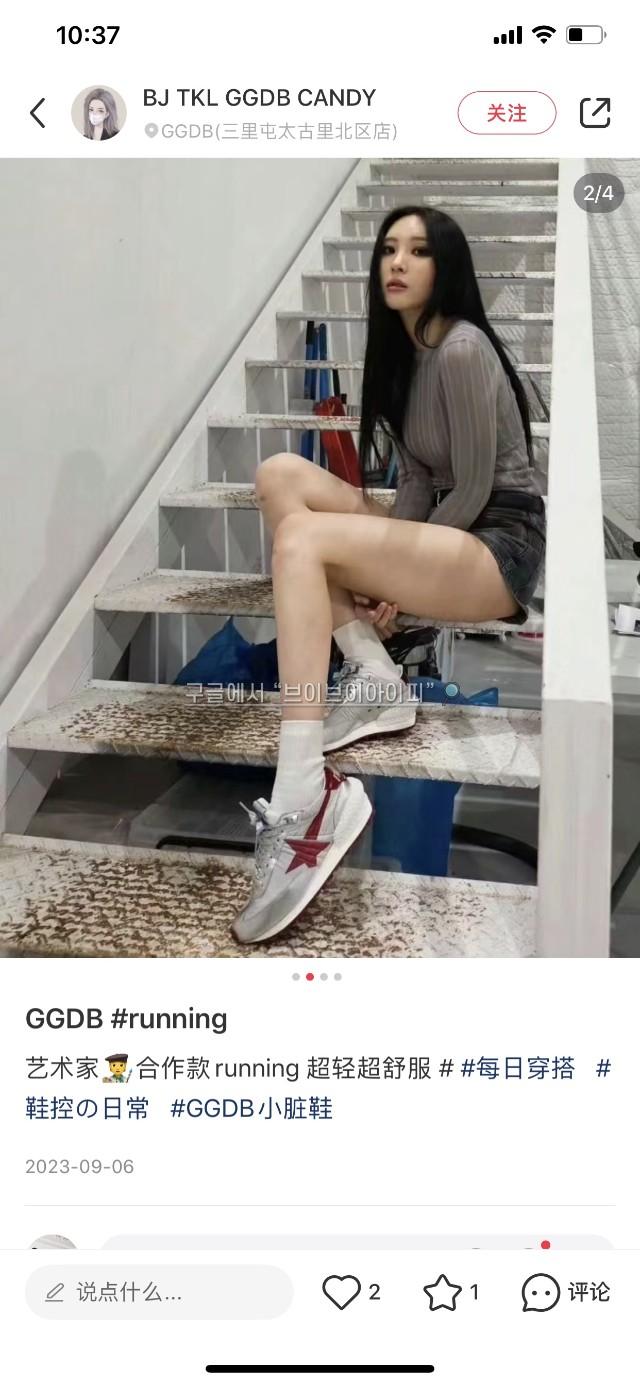Open the #每日穿搭 hashtag
Image resolution: width=640 pixels, height=1385 pixels.
517,1068
